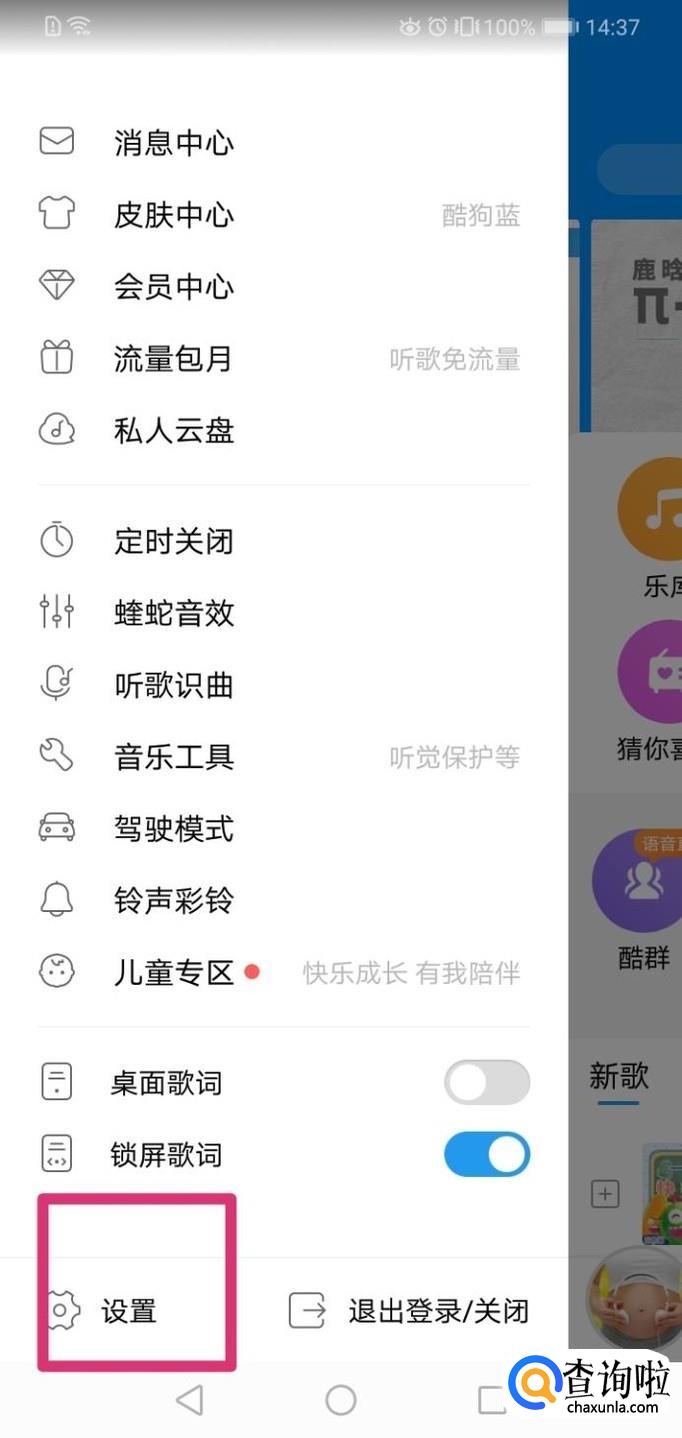Open 儿童专区 kids zone
This screenshot has width=682, height=1438.
click(x=173, y=972)
